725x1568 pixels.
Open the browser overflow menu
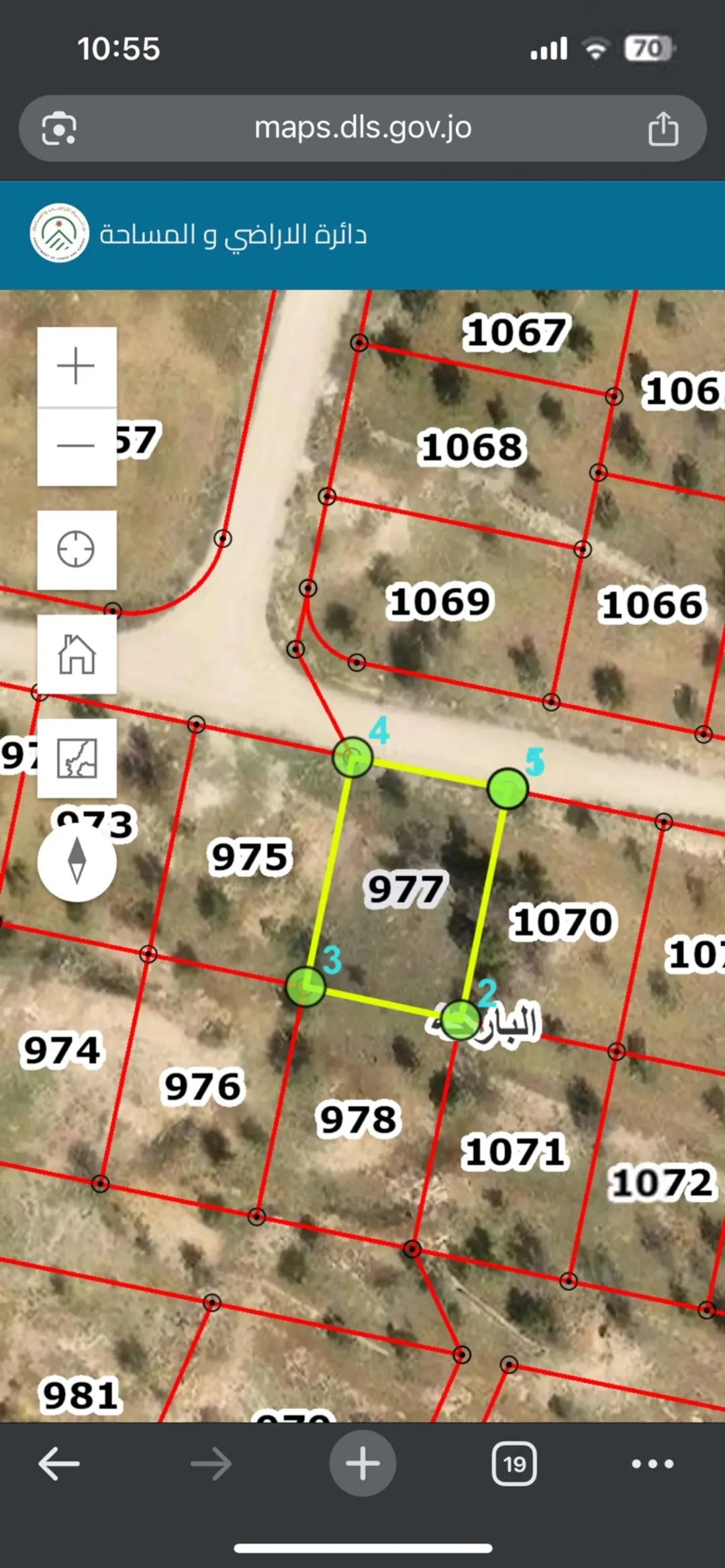tap(652, 1463)
